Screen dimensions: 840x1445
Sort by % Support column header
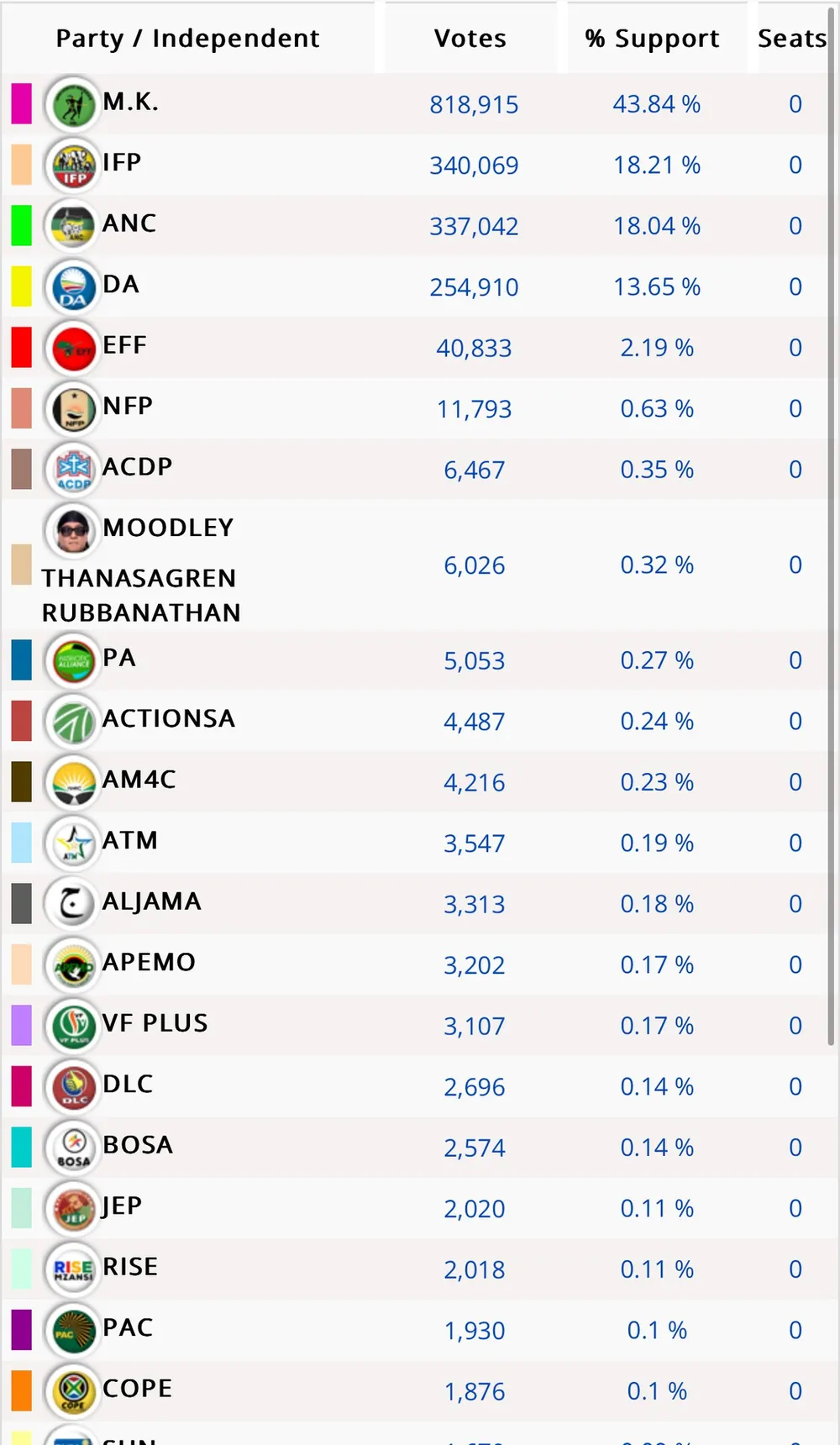(653, 39)
